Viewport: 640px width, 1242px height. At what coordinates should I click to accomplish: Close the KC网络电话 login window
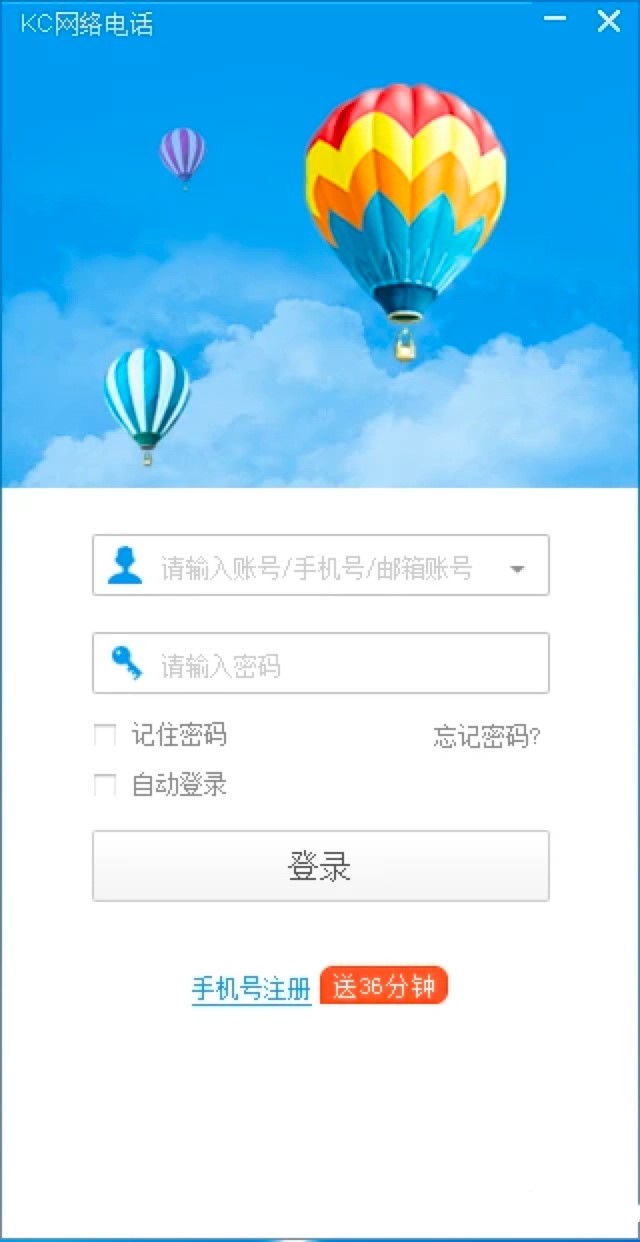coord(609,21)
